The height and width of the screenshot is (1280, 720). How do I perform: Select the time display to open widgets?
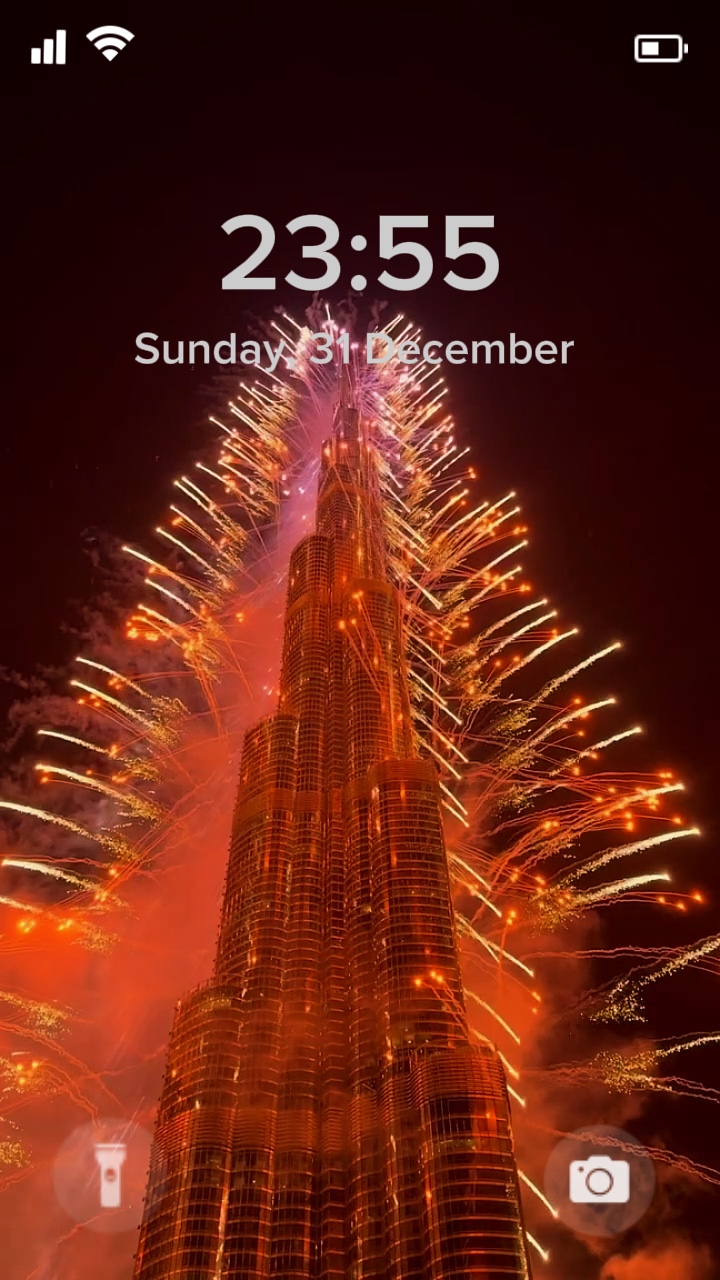tap(360, 253)
